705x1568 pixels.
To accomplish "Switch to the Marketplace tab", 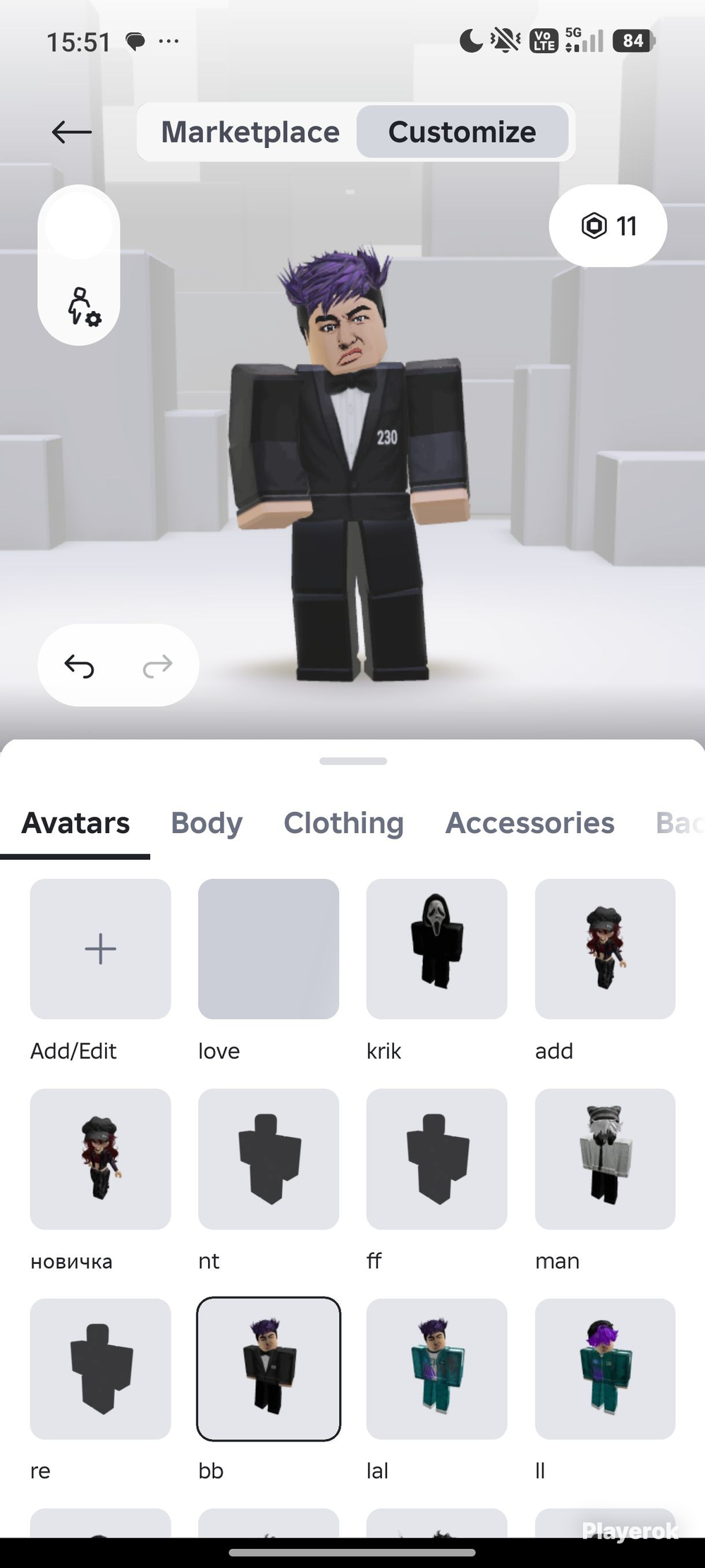I will (x=250, y=132).
